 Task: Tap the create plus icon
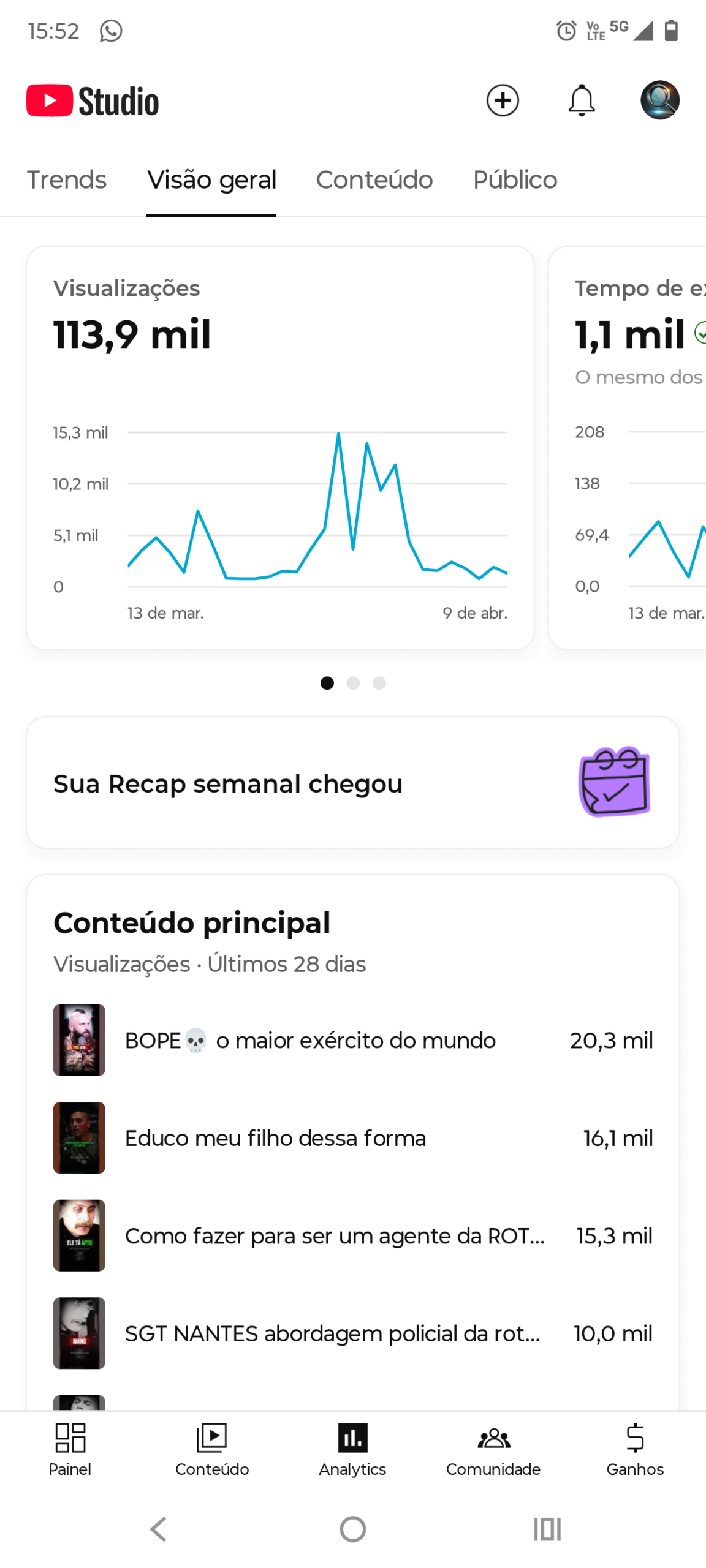click(x=503, y=100)
